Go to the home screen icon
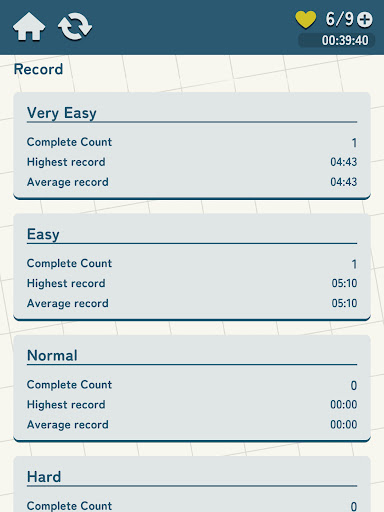 (29, 26)
